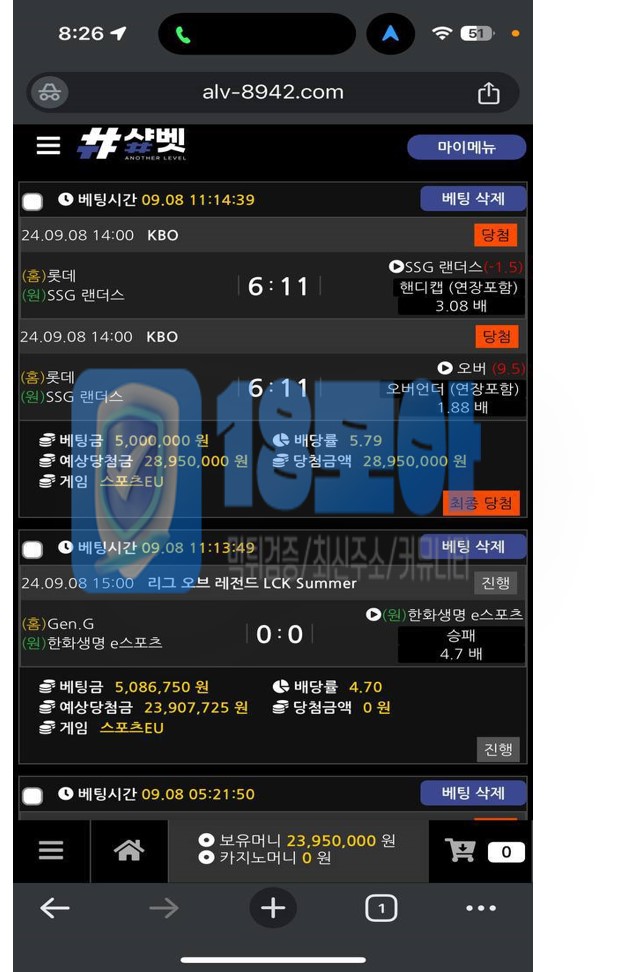
Task: Open the bottom bar menu icon
Action: [51, 851]
